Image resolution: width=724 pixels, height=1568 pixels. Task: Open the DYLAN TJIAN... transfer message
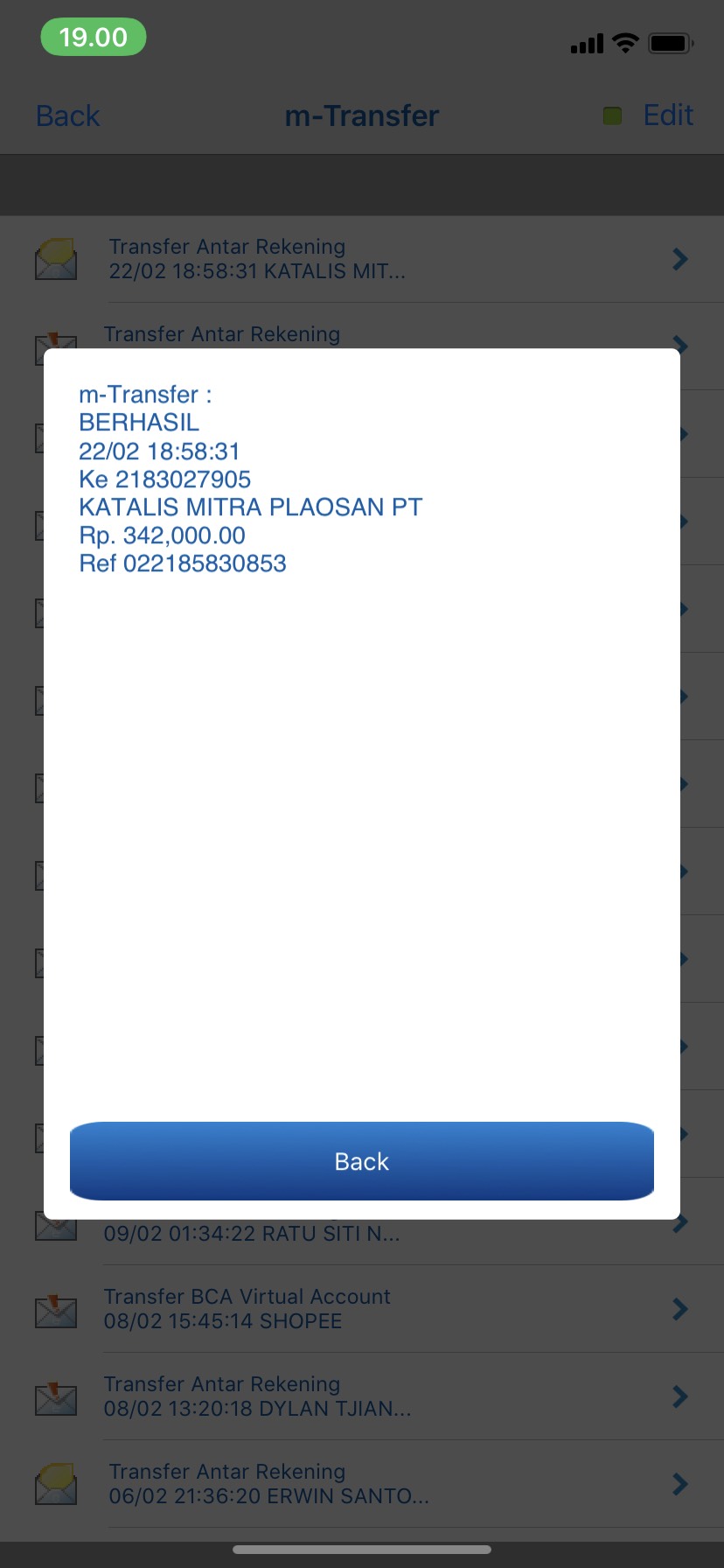(362, 1396)
